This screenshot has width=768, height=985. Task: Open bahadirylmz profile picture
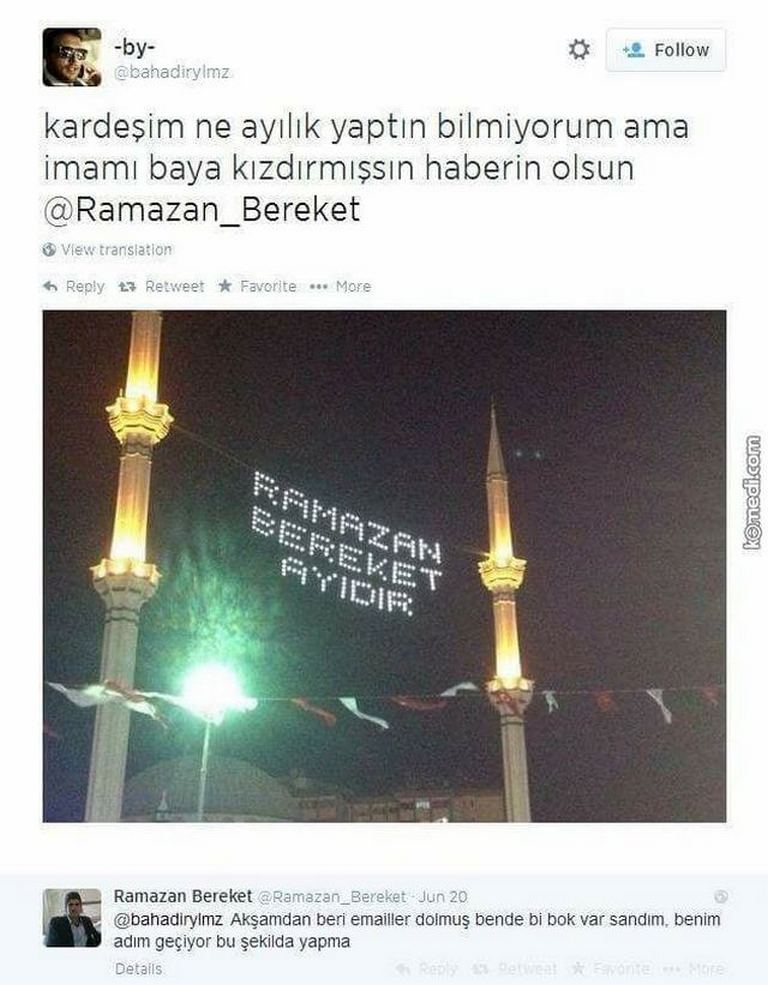click(x=71, y=57)
